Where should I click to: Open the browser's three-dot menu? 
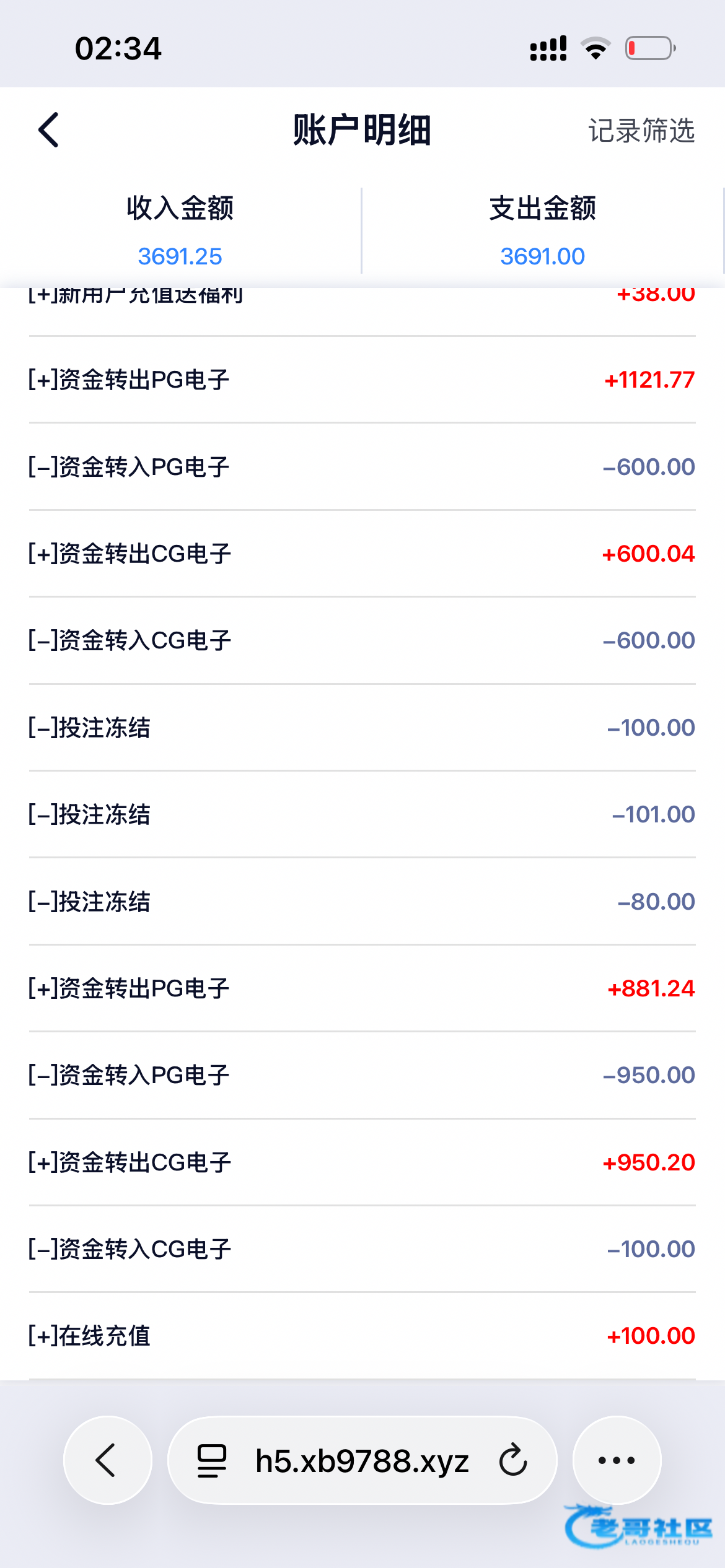click(617, 1460)
